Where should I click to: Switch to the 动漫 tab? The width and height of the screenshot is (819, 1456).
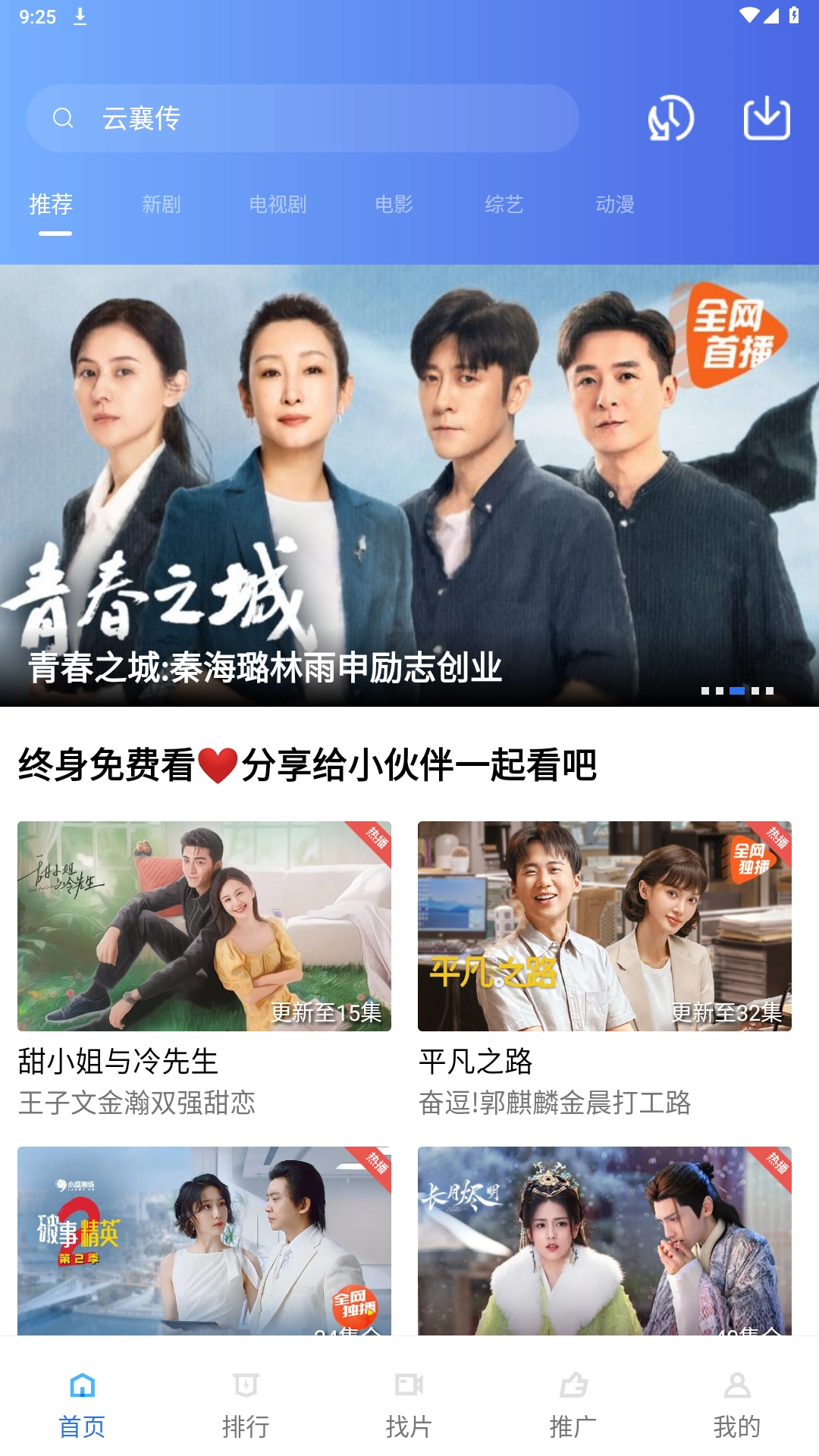616,204
